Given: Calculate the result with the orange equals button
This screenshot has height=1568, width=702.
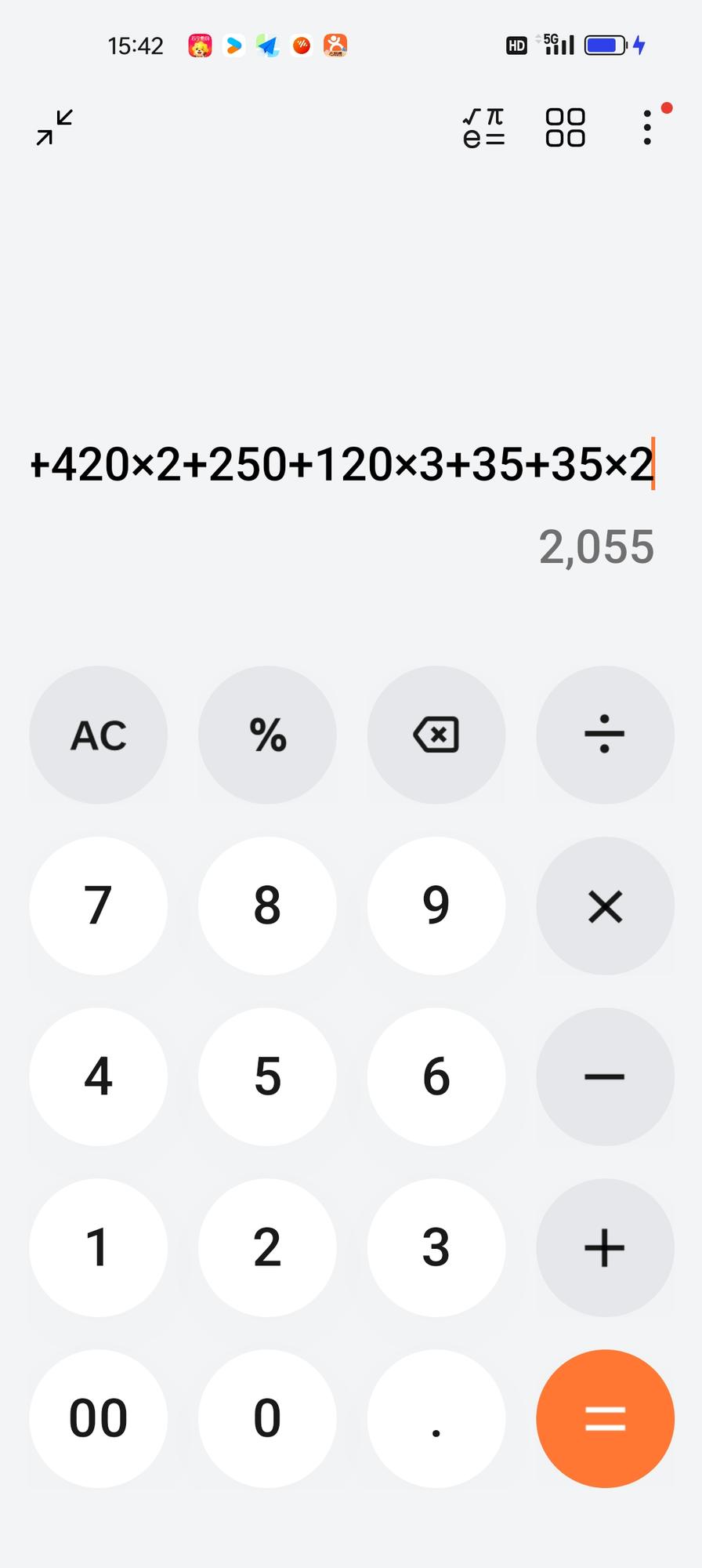Looking at the screenshot, I should [x=605, y=1418].
